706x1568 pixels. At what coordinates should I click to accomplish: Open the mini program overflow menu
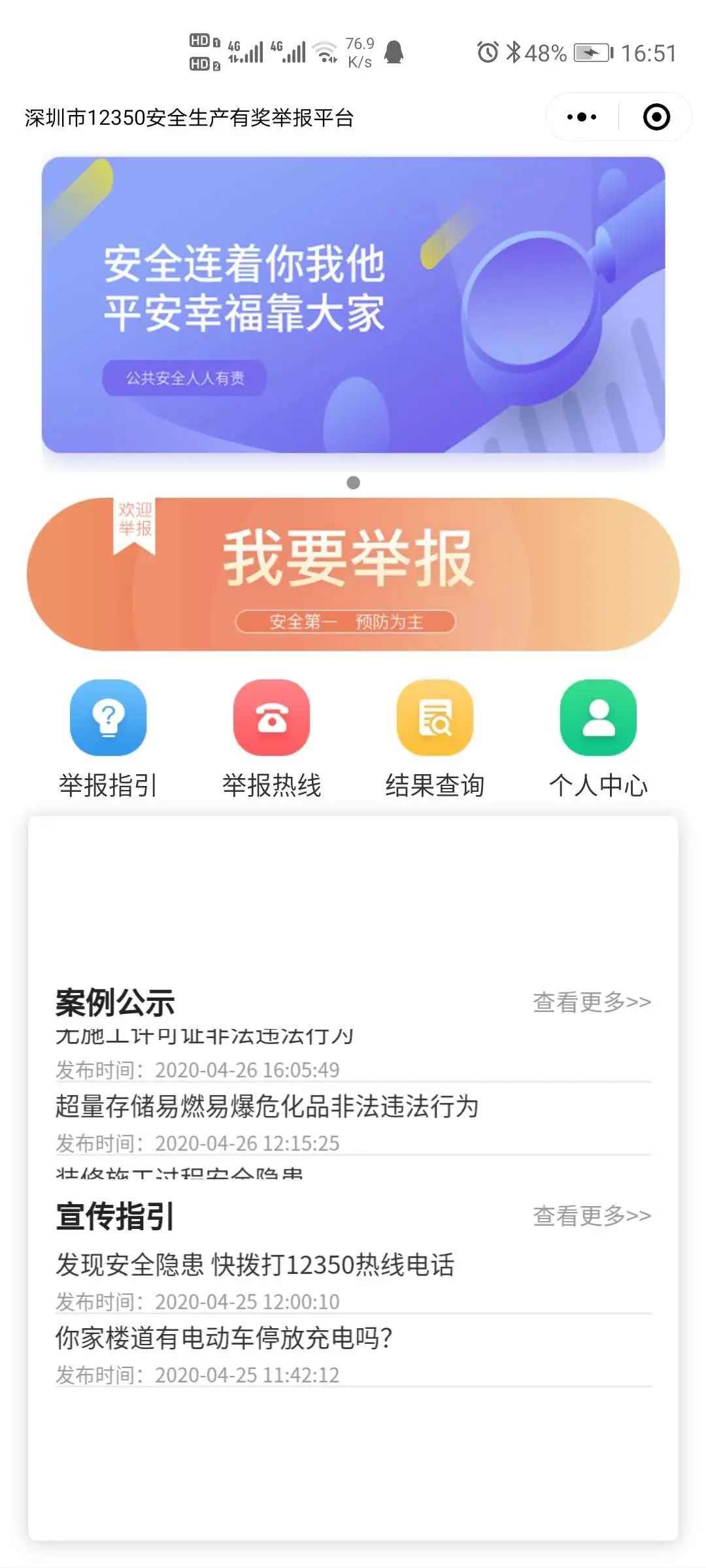pos(582,118)
